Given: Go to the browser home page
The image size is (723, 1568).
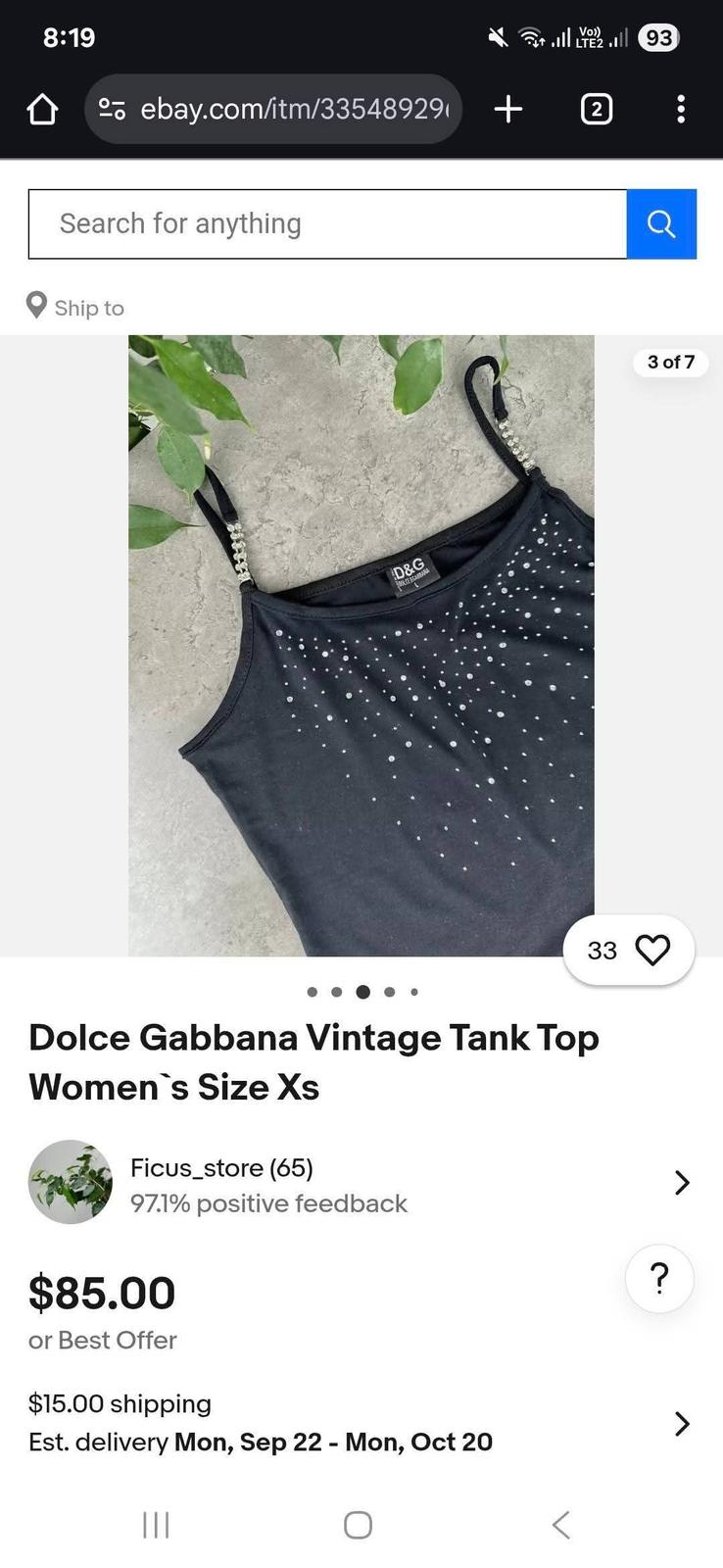Looking at the screenshot, I should click(x=42, y=109).
